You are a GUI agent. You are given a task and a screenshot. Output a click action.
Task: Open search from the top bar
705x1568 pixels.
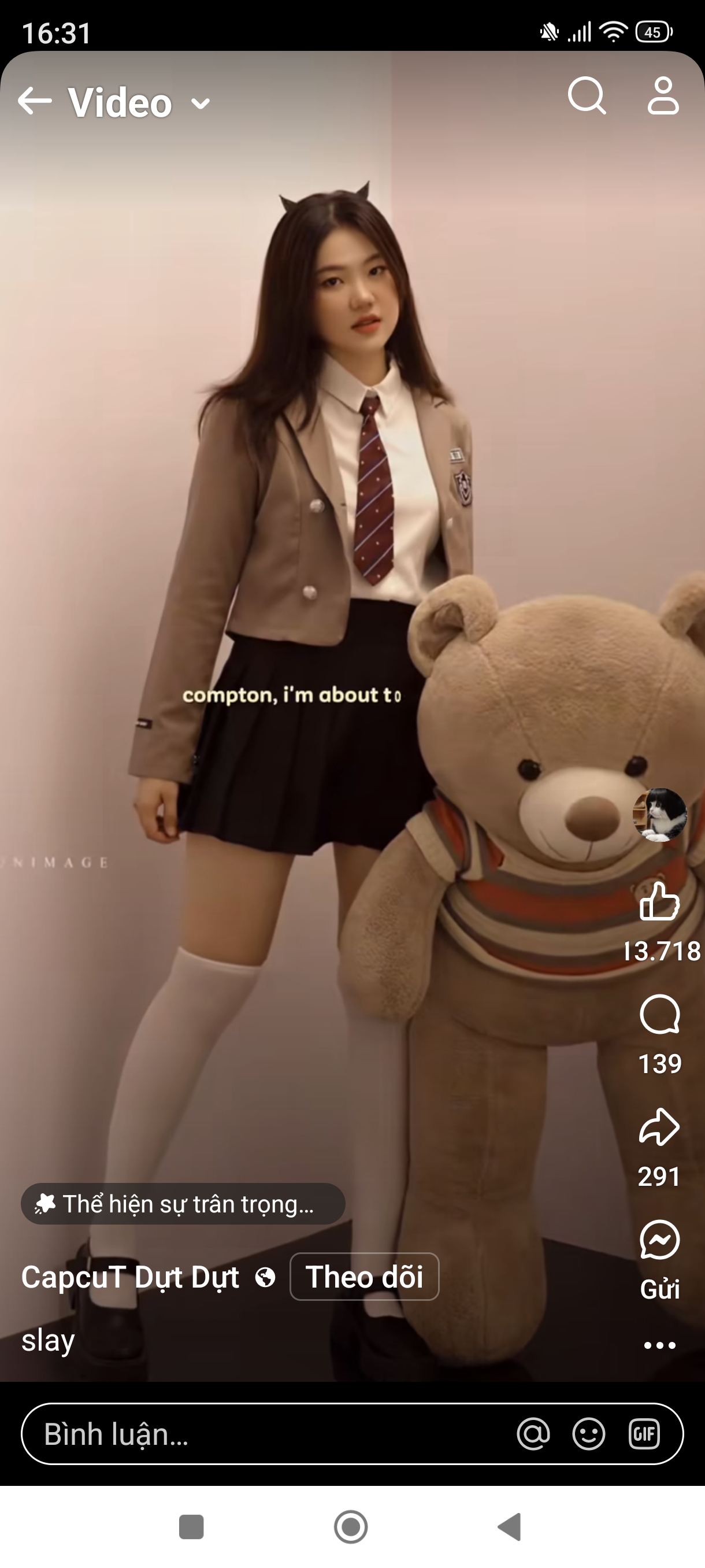click(x=587, y=96)
